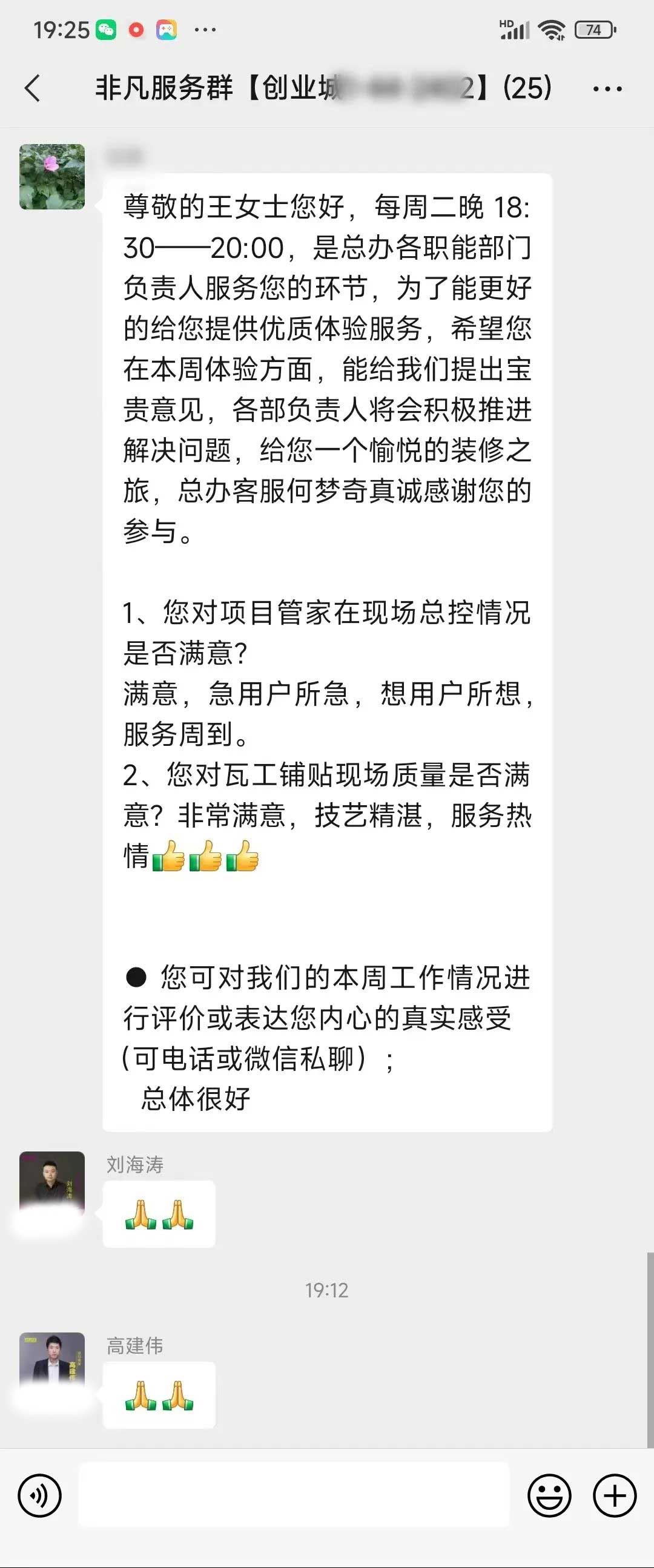Open the plus attachment menu

(x=614, y=1495)
